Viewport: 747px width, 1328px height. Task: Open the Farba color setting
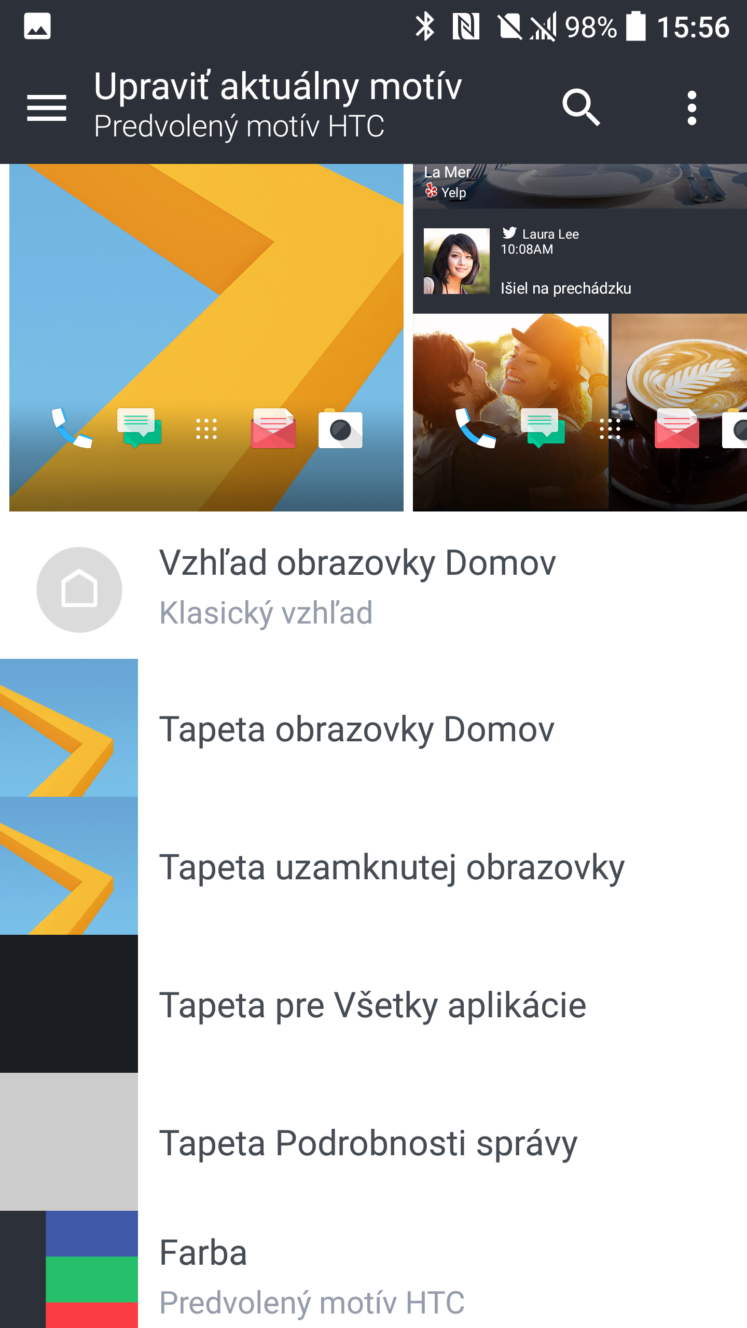[373, 1270]
